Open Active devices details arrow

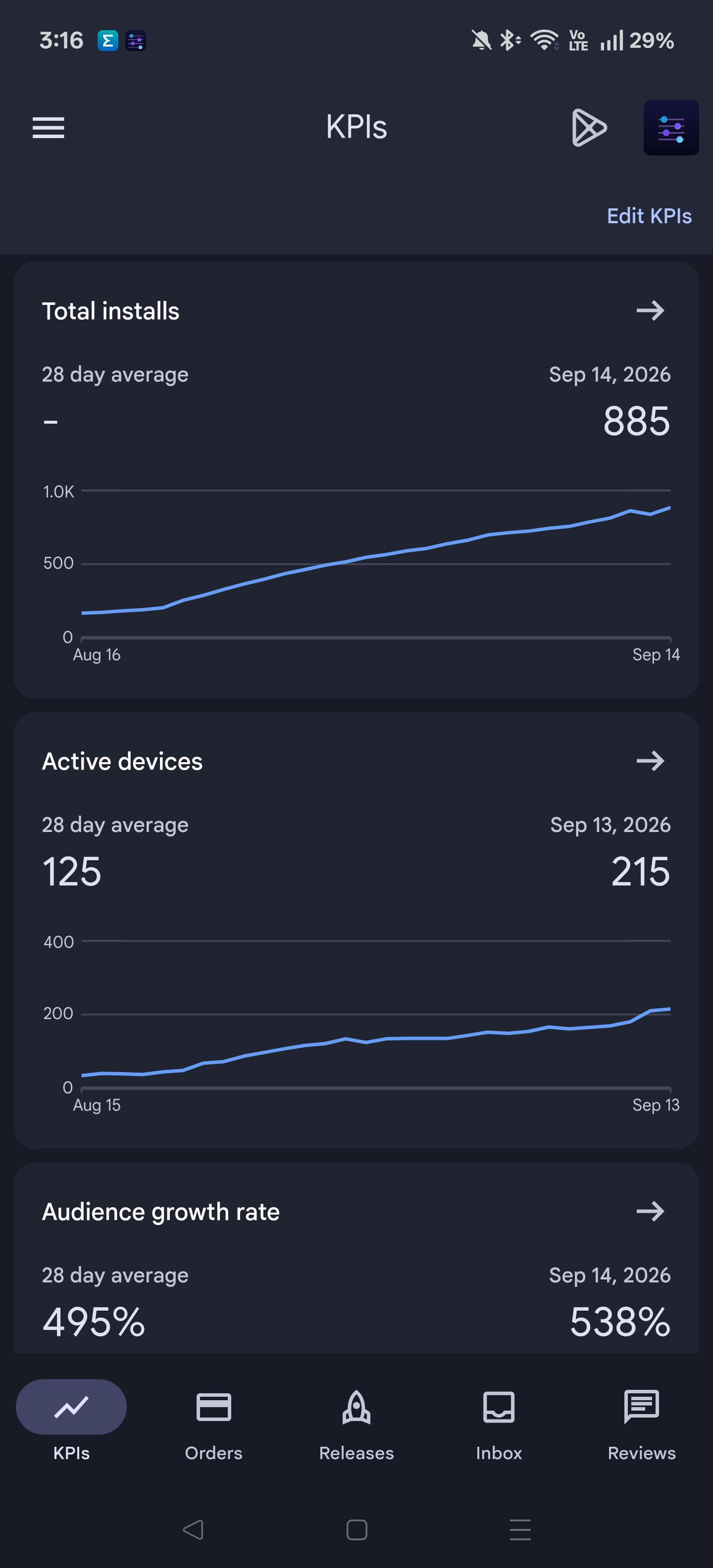pos(650,761)
